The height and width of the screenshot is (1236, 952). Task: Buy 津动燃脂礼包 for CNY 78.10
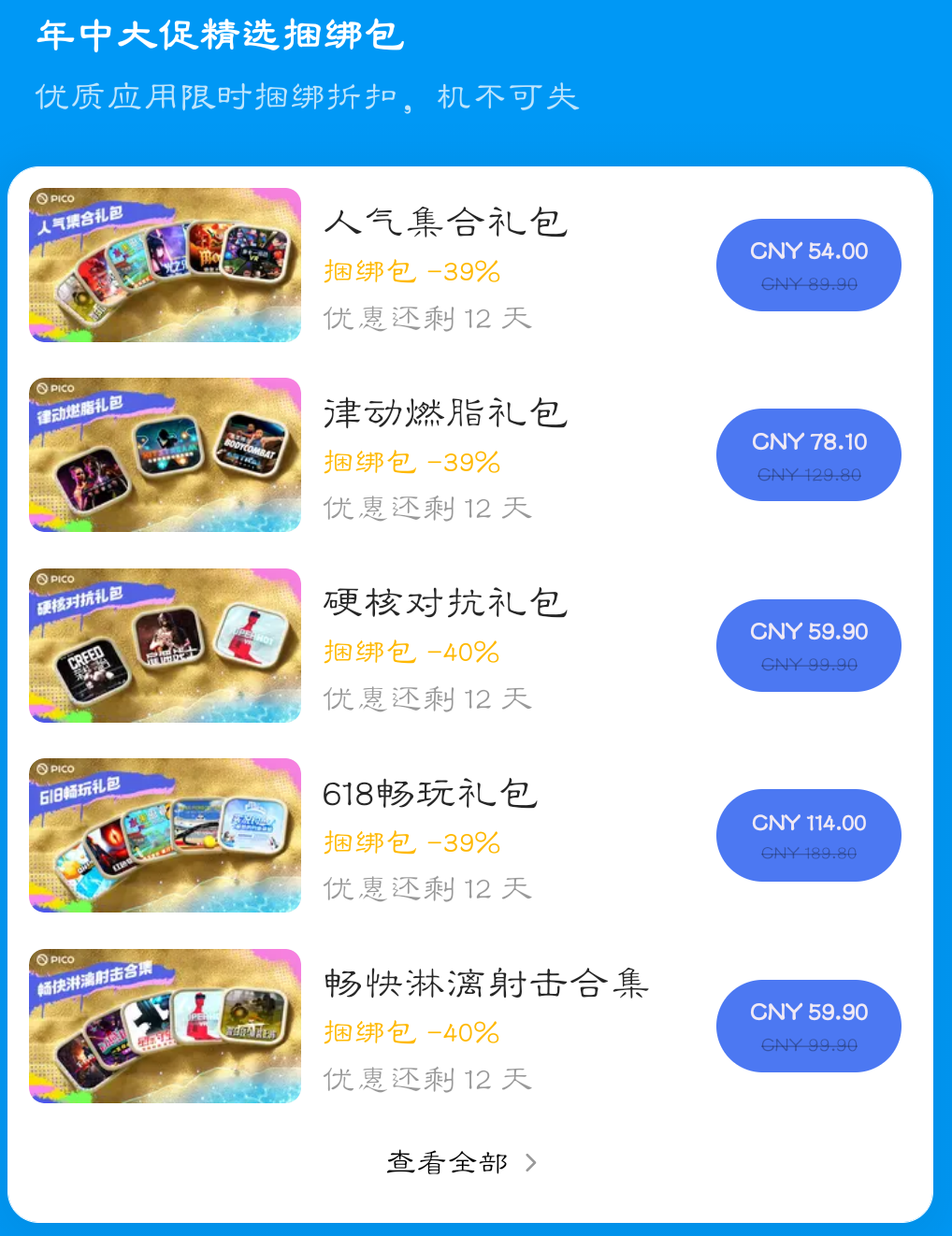point(808,455)
